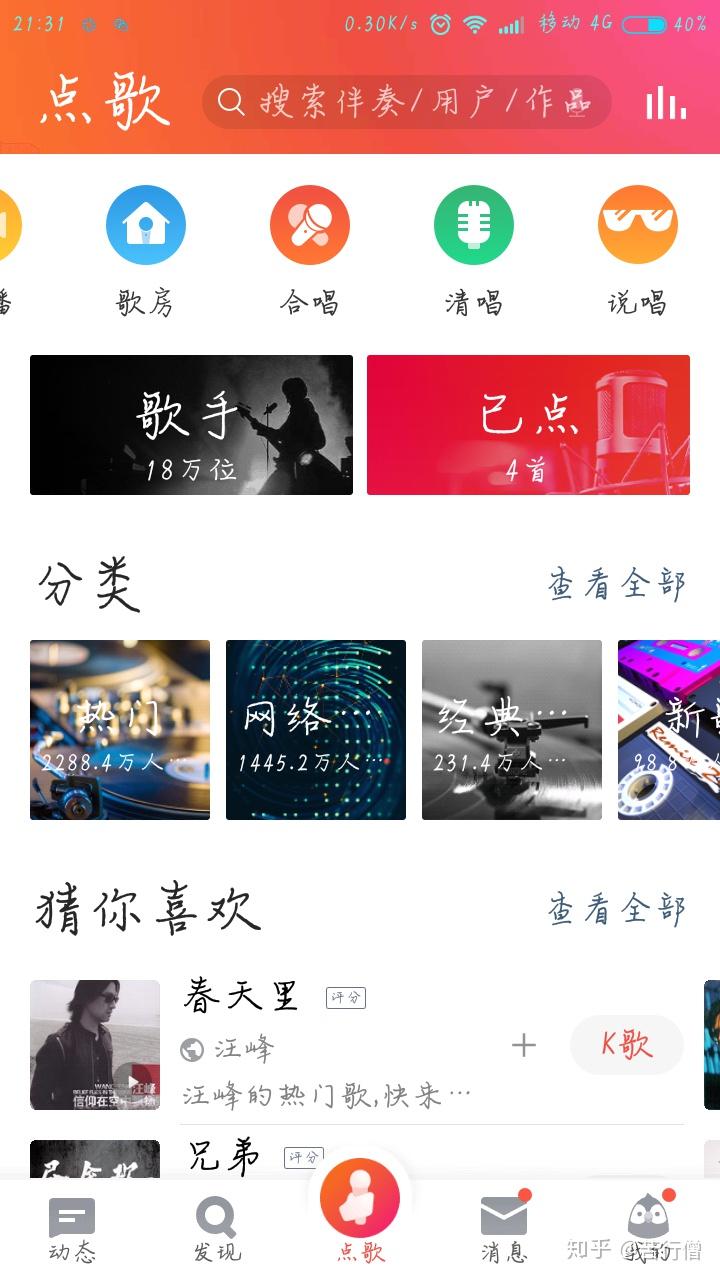
Task: Open the 已点 4首 card
Action: click(528, 425)
